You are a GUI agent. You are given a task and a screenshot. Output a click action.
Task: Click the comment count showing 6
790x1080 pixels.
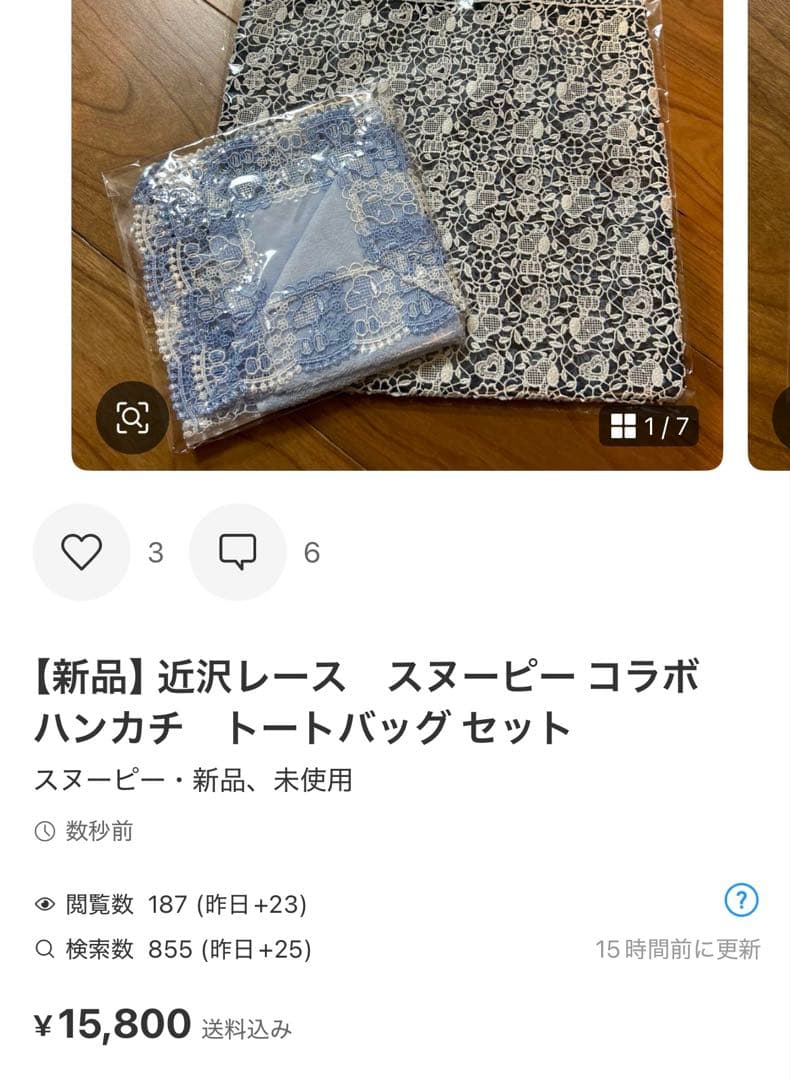(x=310, y=551)
